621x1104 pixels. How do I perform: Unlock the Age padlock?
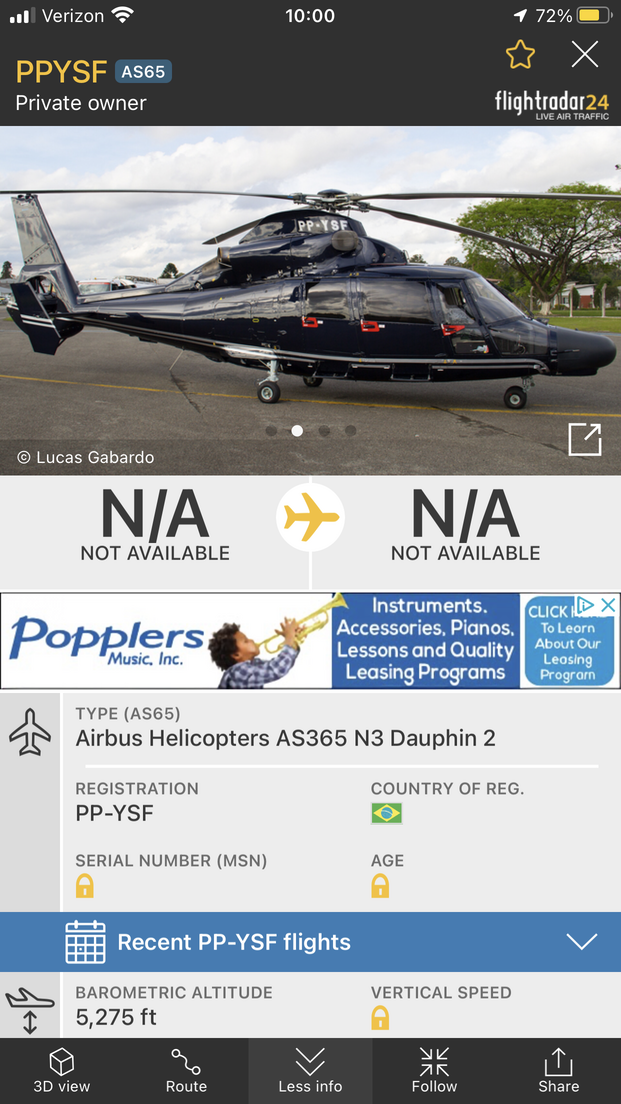point(380,886)
